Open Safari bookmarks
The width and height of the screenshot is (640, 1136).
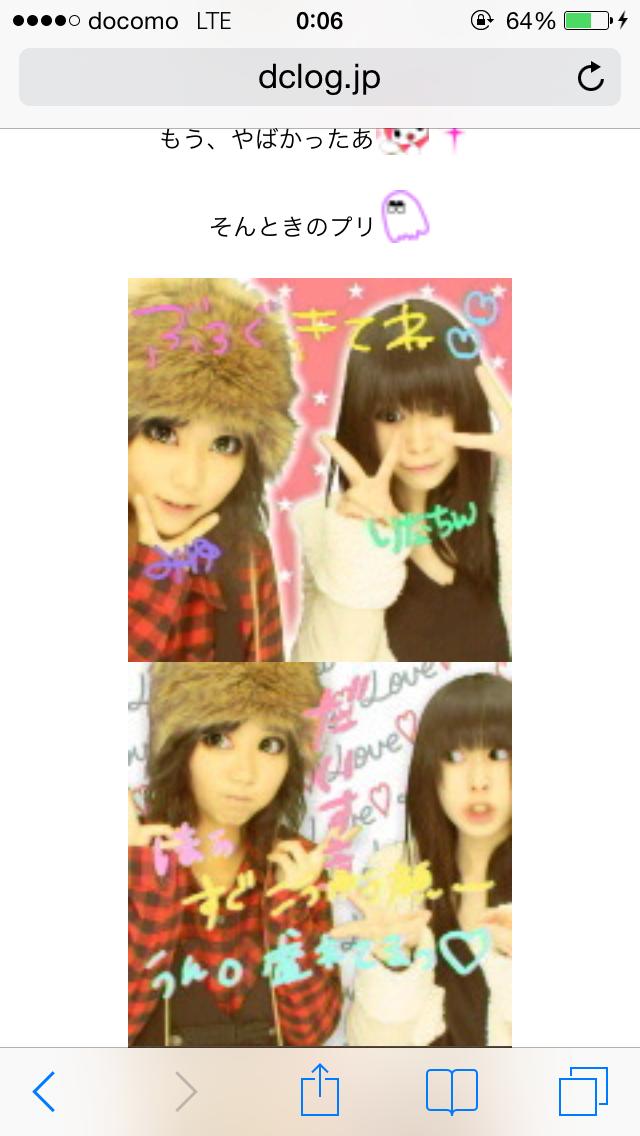pos(451,1092)
